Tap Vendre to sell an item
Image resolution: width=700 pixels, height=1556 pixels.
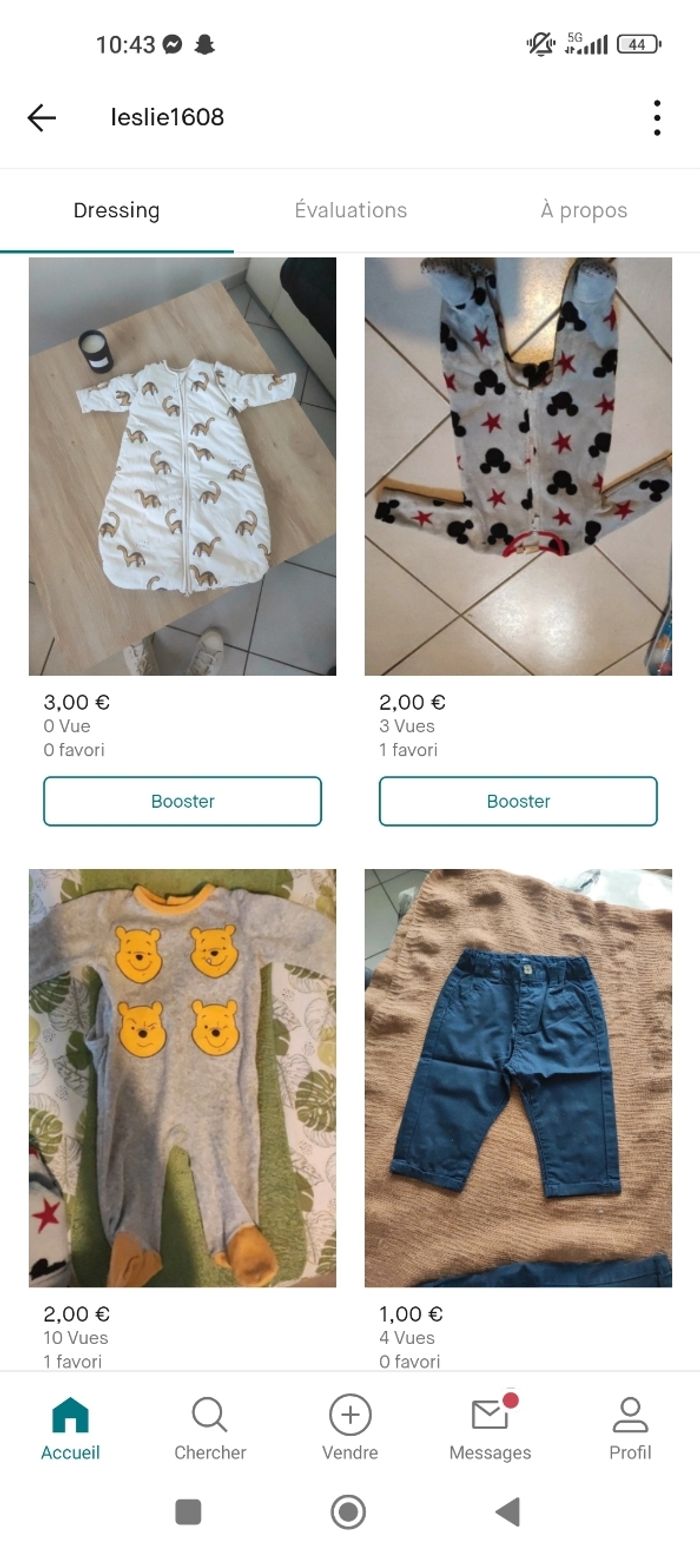click(x=350, y=1428)
